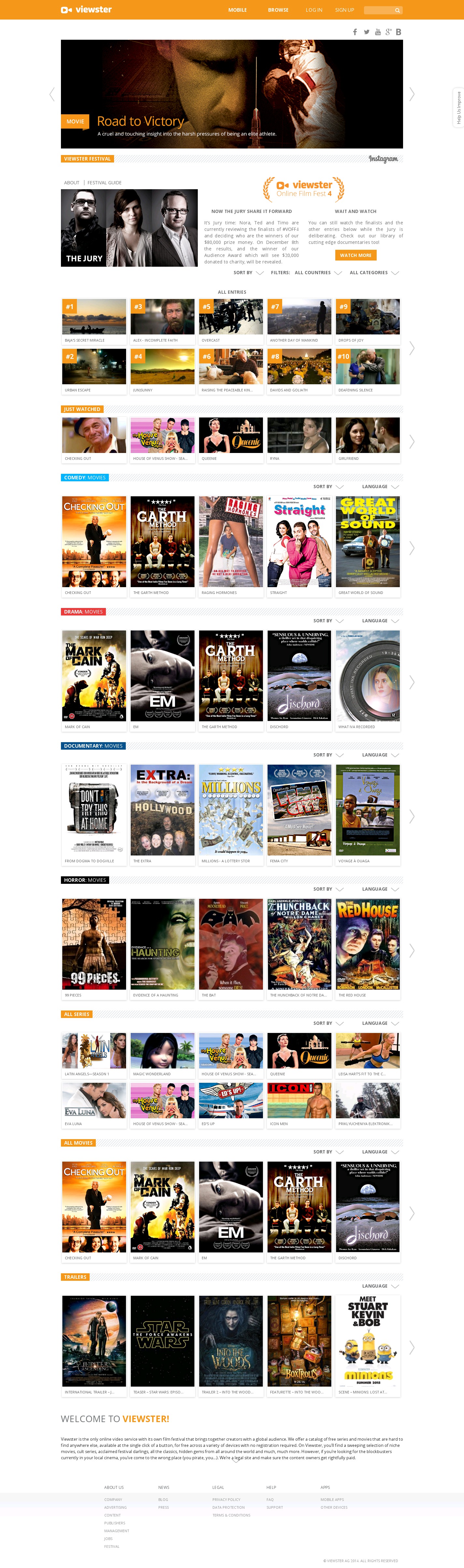This screenshot has width=464, height=1568.
Task: Tap the Watch More button
Action: coord(355,255)
